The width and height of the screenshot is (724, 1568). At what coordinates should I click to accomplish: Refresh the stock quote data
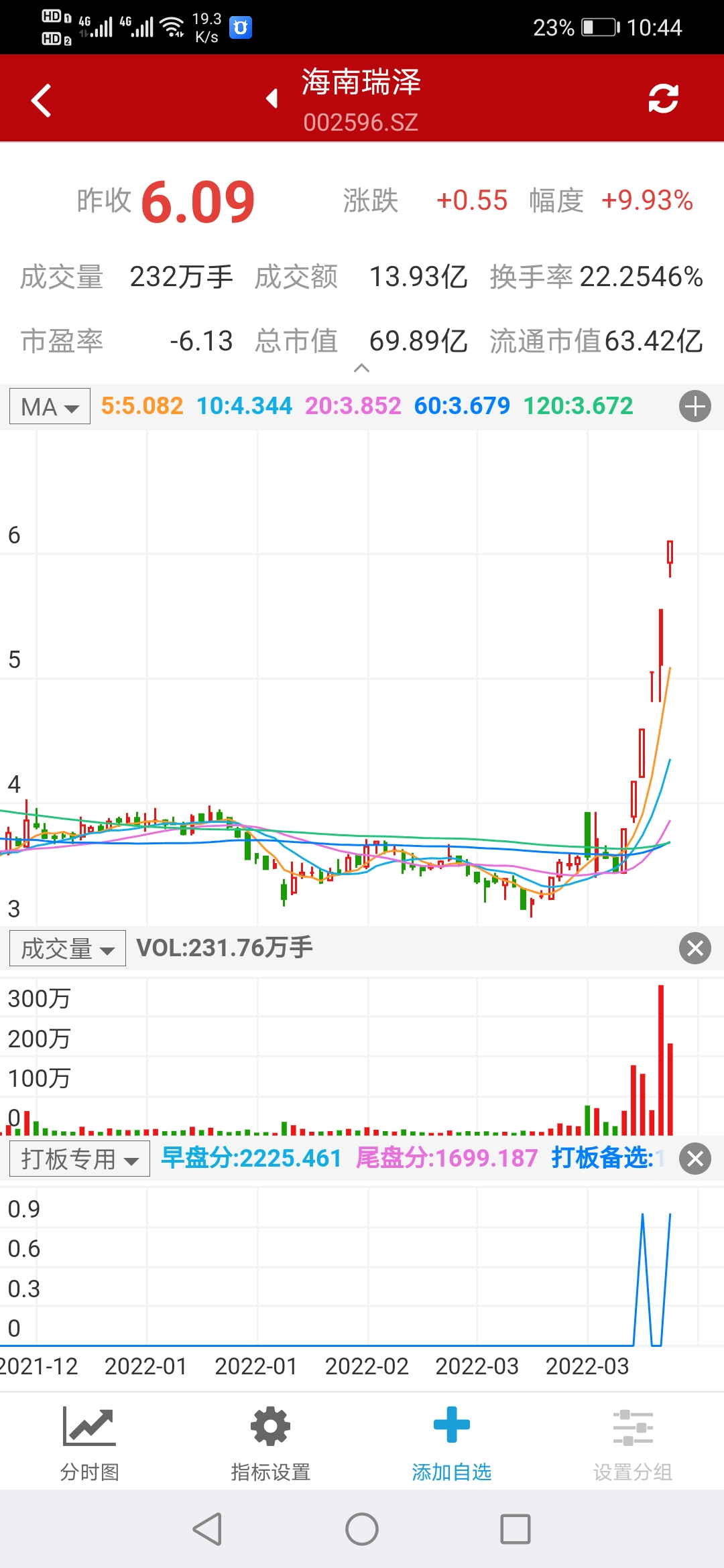point(663,99)
